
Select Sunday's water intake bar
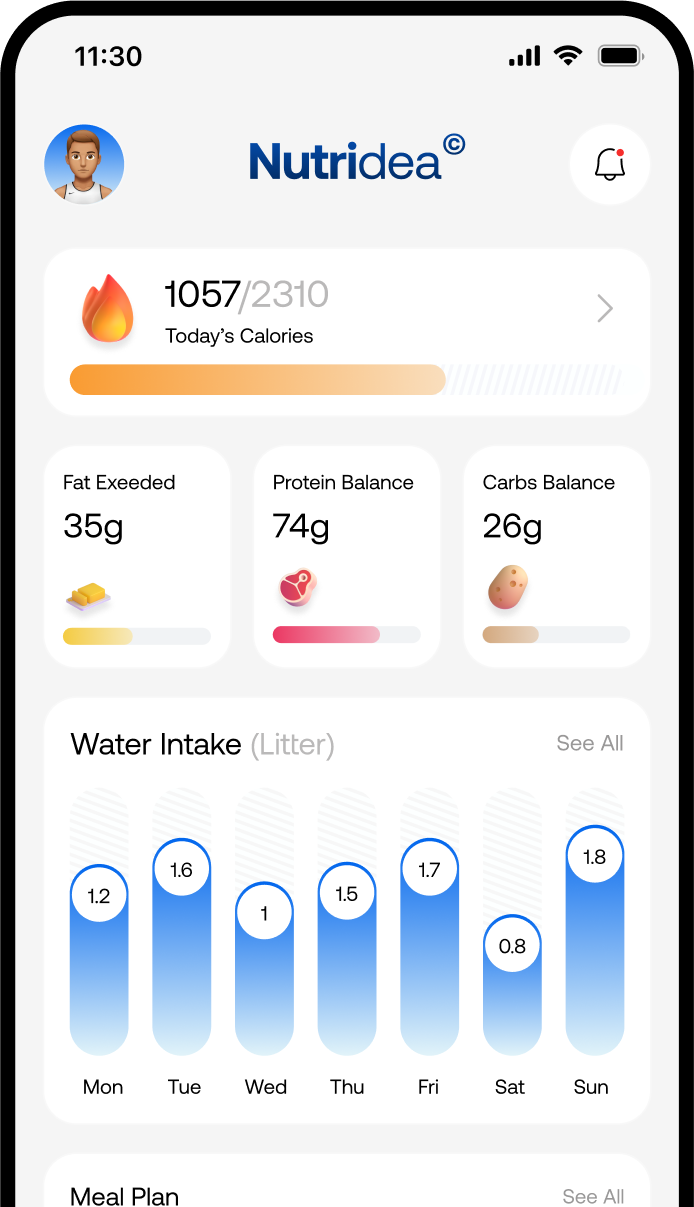pos(595,922)
